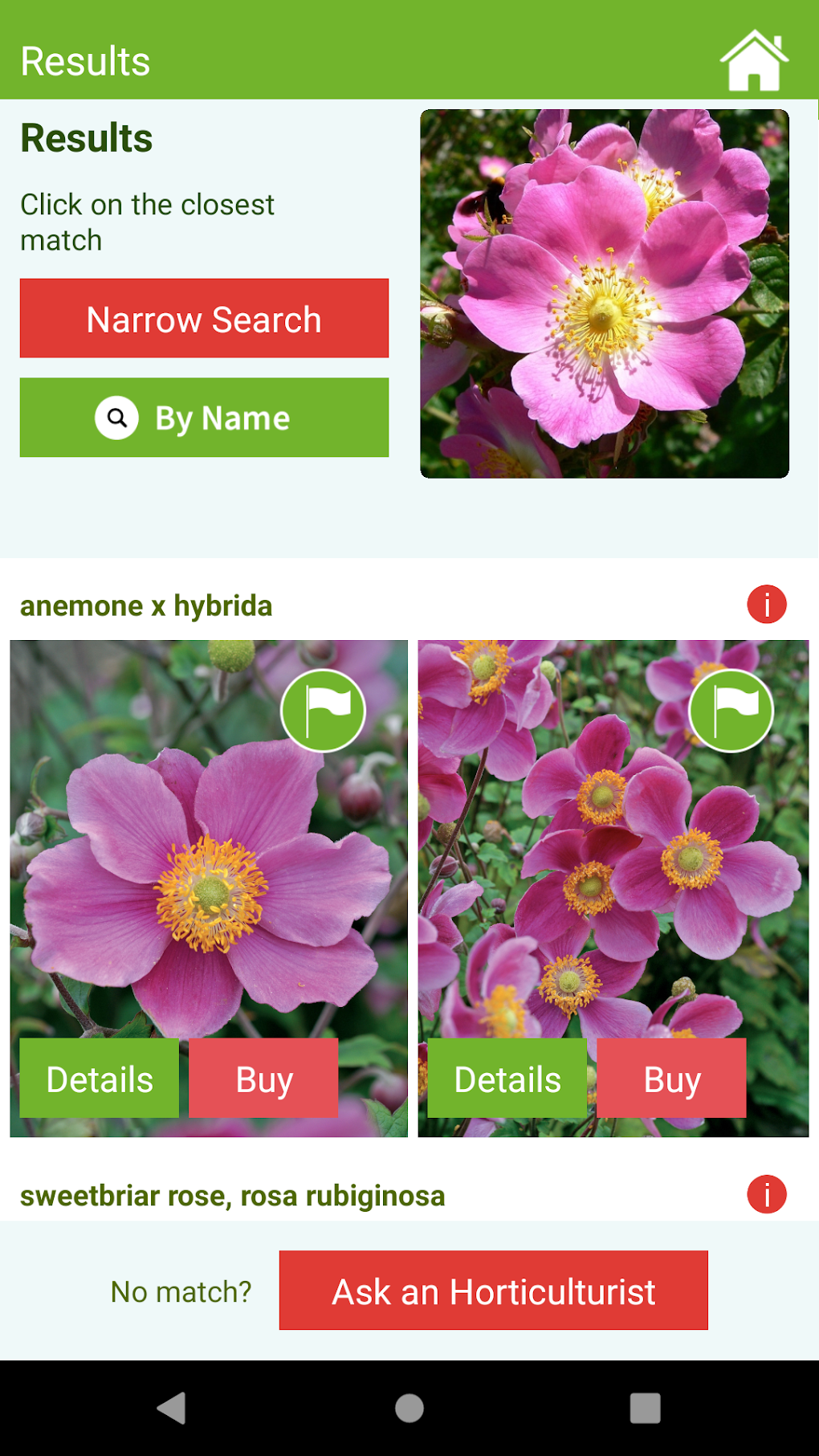Tap the Narrow Search button

(x=204, y=319)
